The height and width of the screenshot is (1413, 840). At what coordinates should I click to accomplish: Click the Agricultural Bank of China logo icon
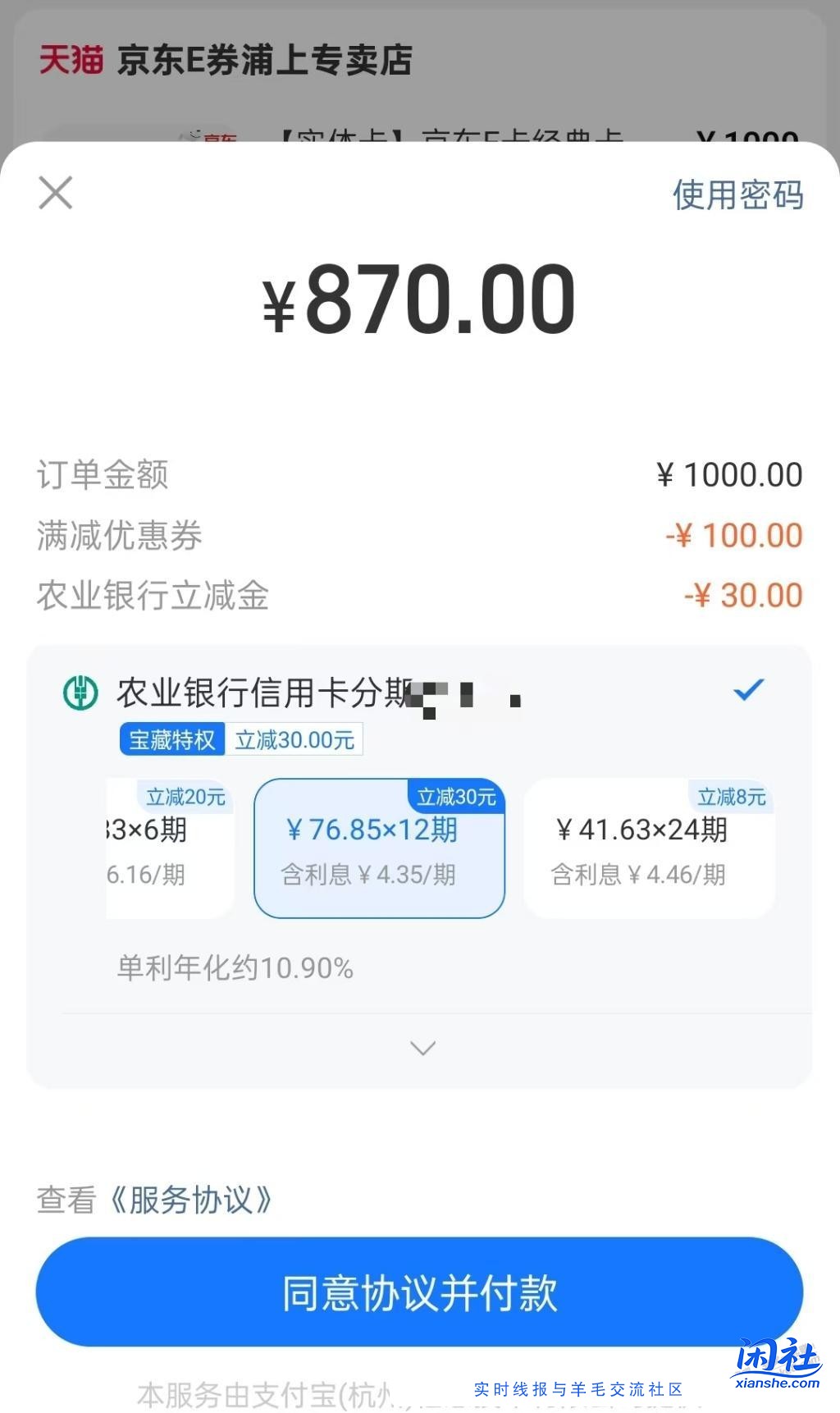pos(80,693)
